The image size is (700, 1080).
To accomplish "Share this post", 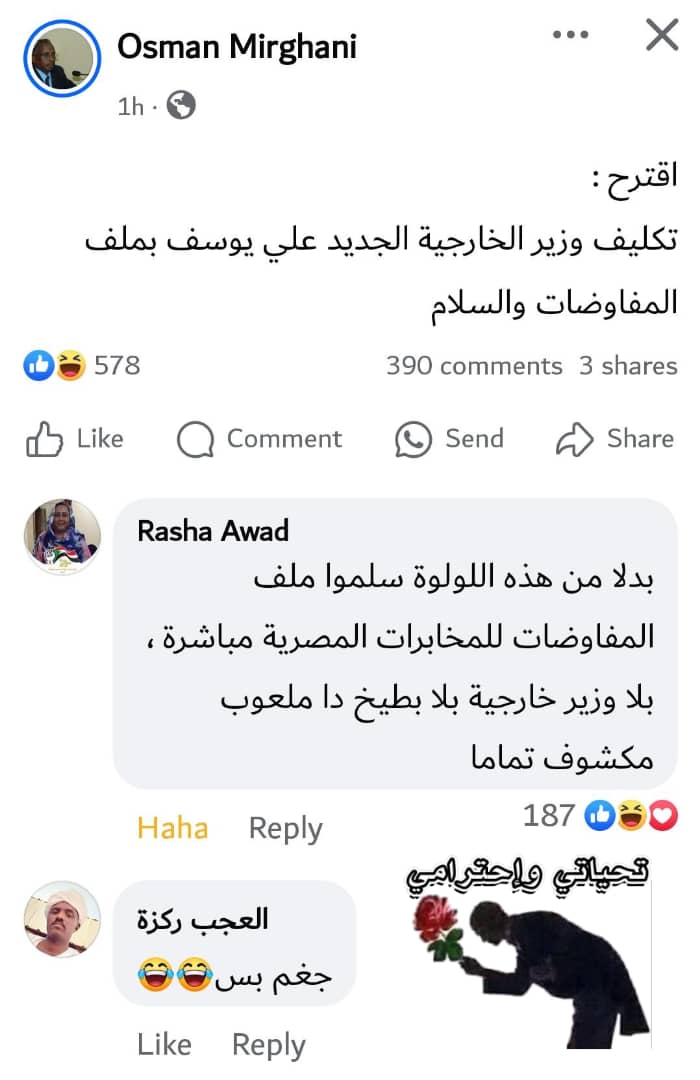I will (x=615, y=439).
